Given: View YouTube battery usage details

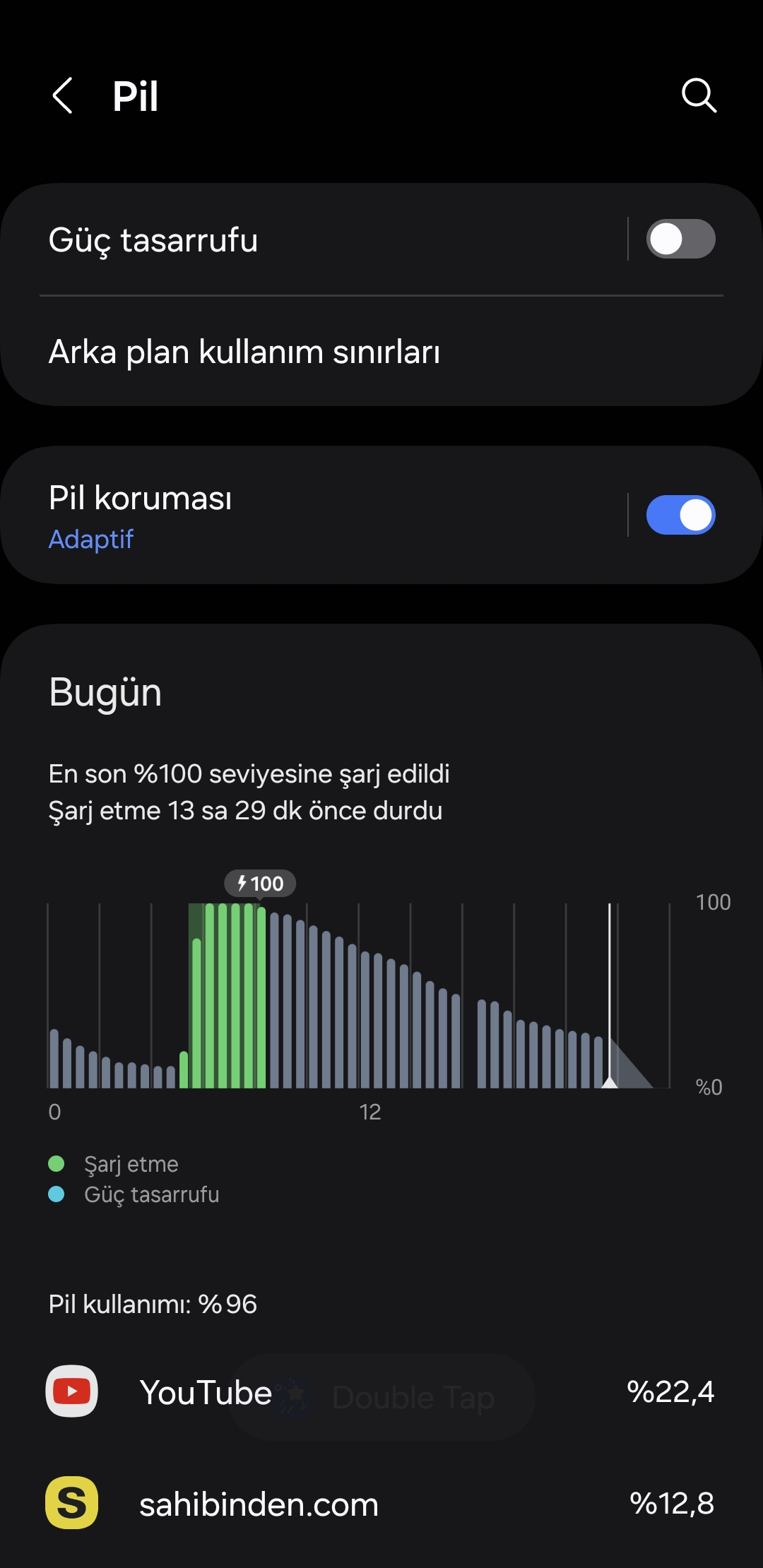Looking at the screenshot, I should [x=381, y=1392].
